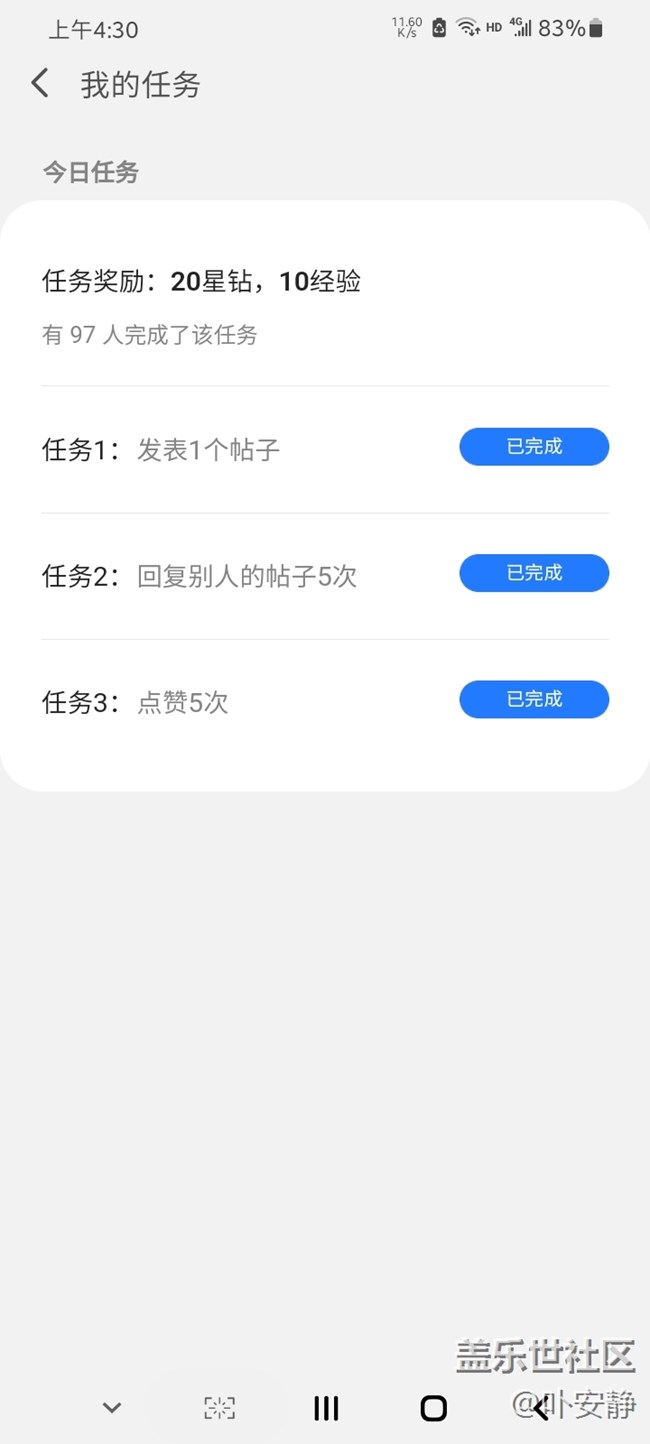This screenshot has width=650, height=1444.
Task: Tap 已完成 button for 任务3 点赞
Action: (534, 699)
